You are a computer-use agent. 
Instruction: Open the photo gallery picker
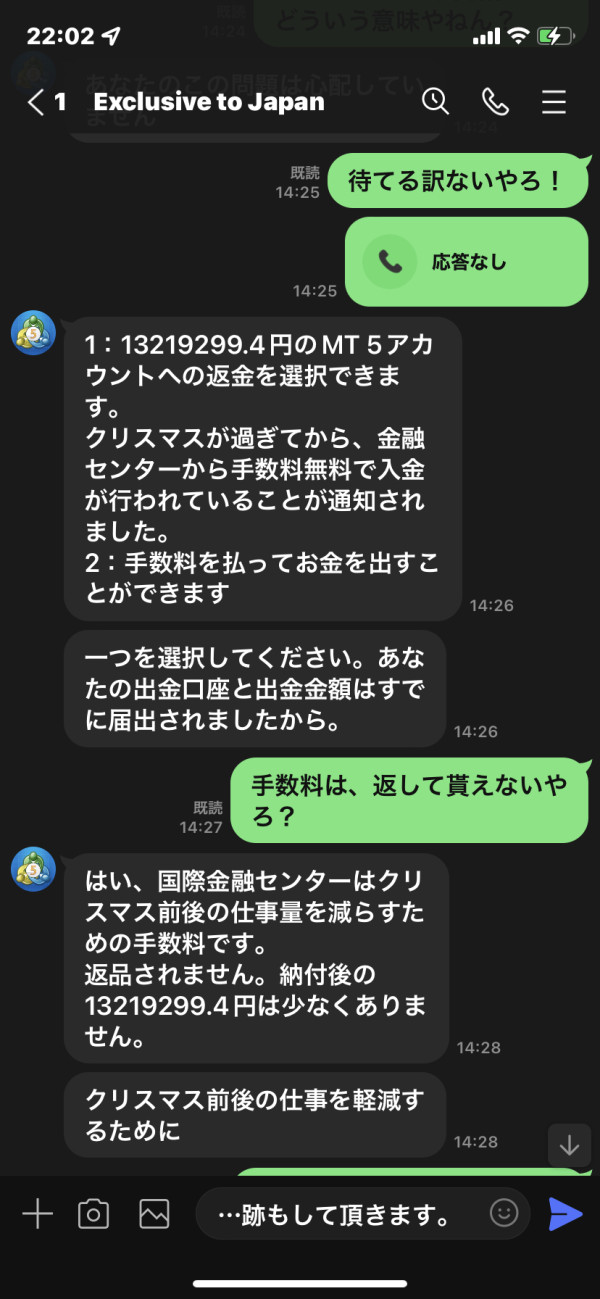coord(154,1214)
